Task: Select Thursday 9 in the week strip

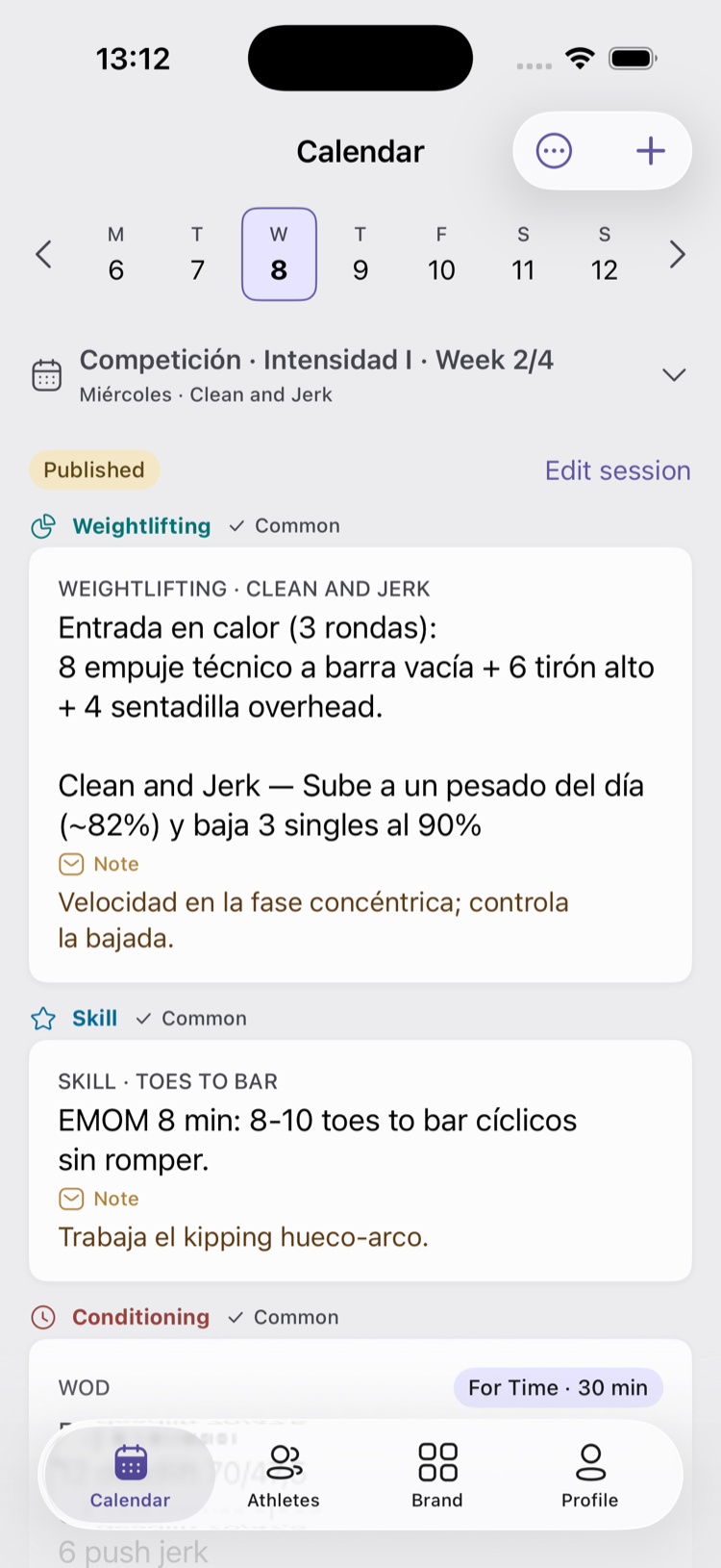Action: tap(360, 254)
